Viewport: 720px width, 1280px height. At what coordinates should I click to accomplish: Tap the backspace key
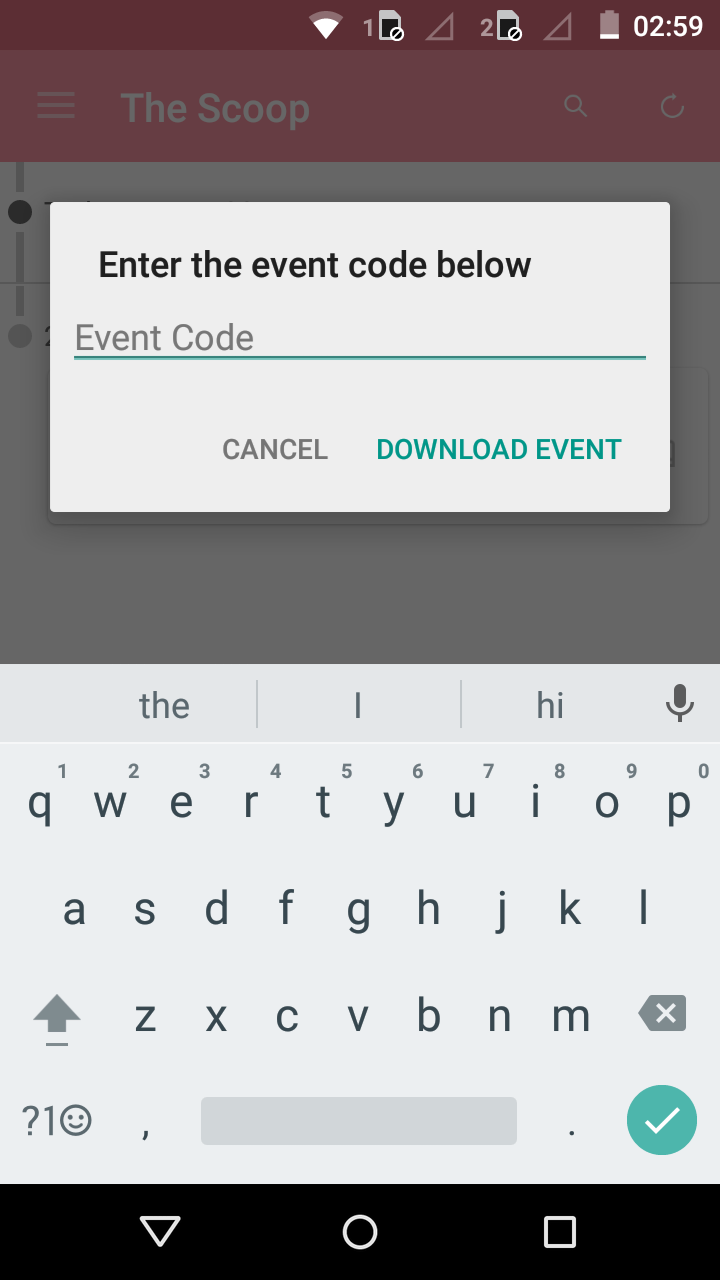coord(662,1015)
